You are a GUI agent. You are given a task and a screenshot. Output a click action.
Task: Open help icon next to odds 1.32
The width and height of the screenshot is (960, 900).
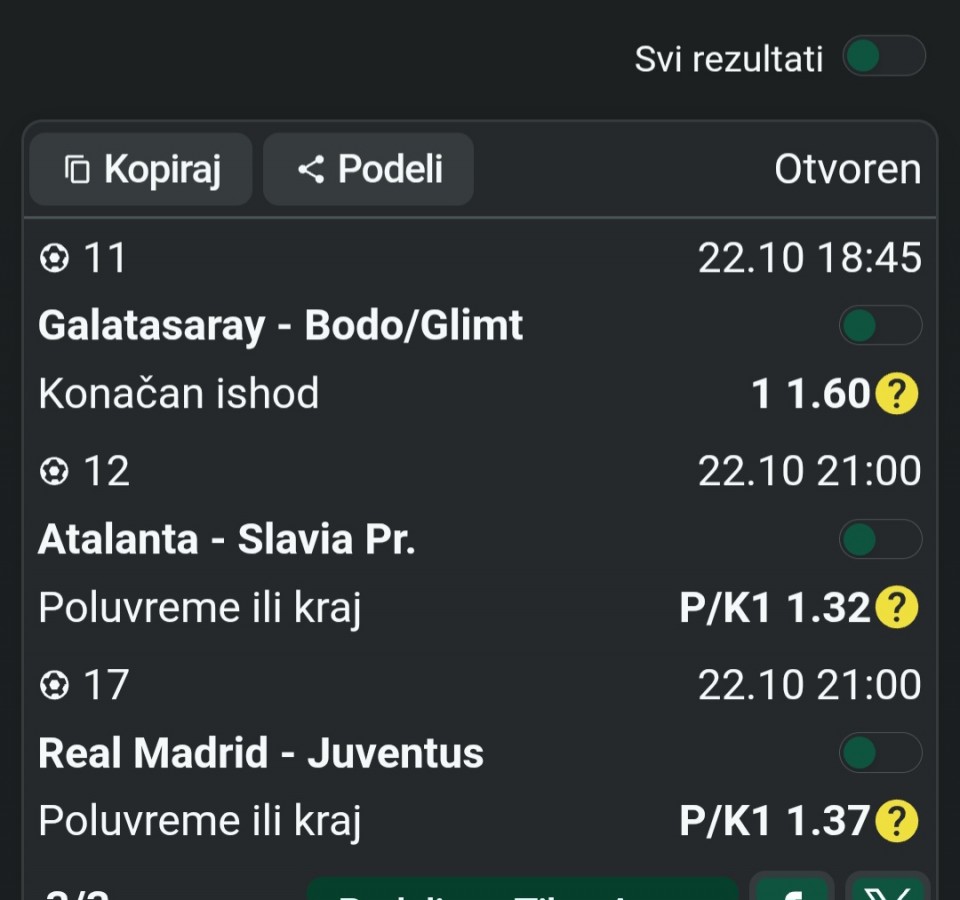[896, 608]
